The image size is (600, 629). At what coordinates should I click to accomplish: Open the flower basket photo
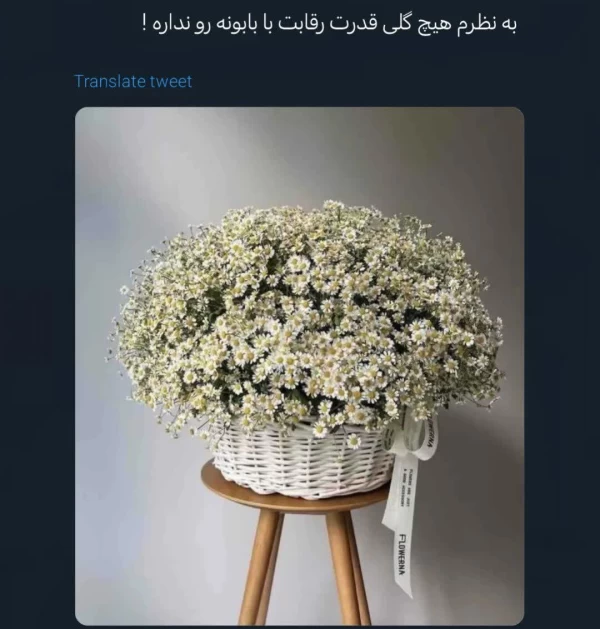pyautogui.click(x=299, y=365)
